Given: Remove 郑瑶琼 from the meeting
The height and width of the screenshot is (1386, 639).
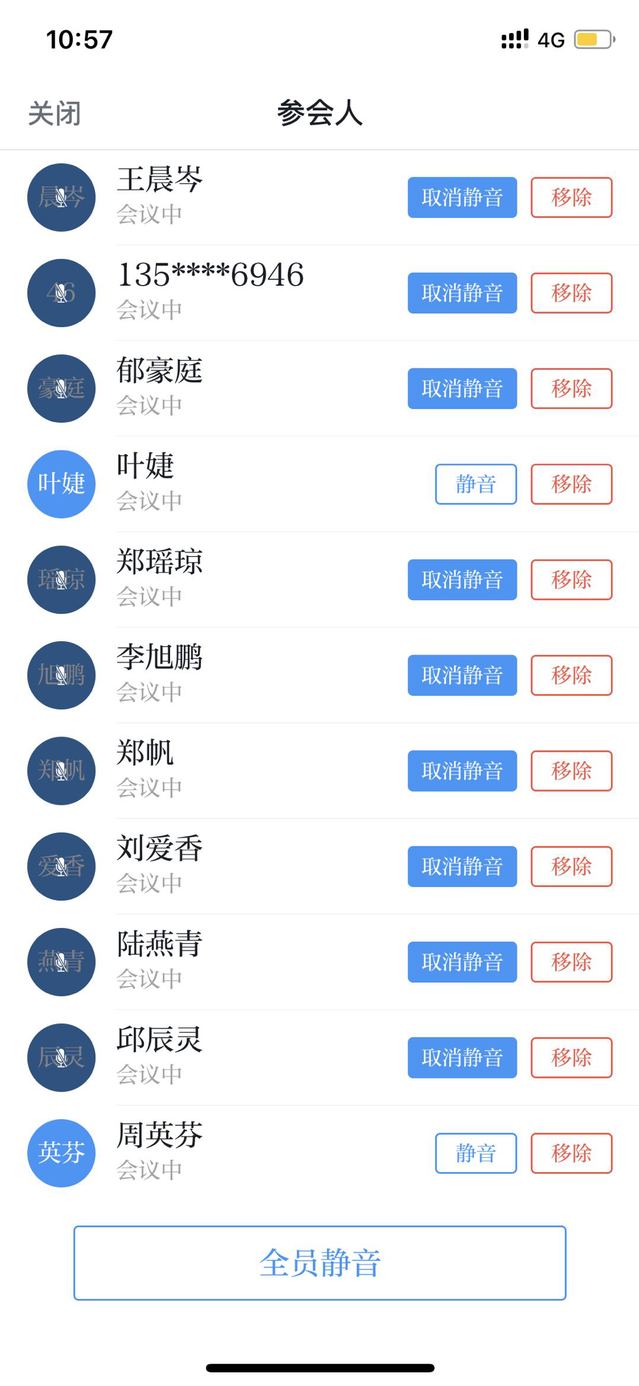Looking at the screenshot, I should click(571, 580).
